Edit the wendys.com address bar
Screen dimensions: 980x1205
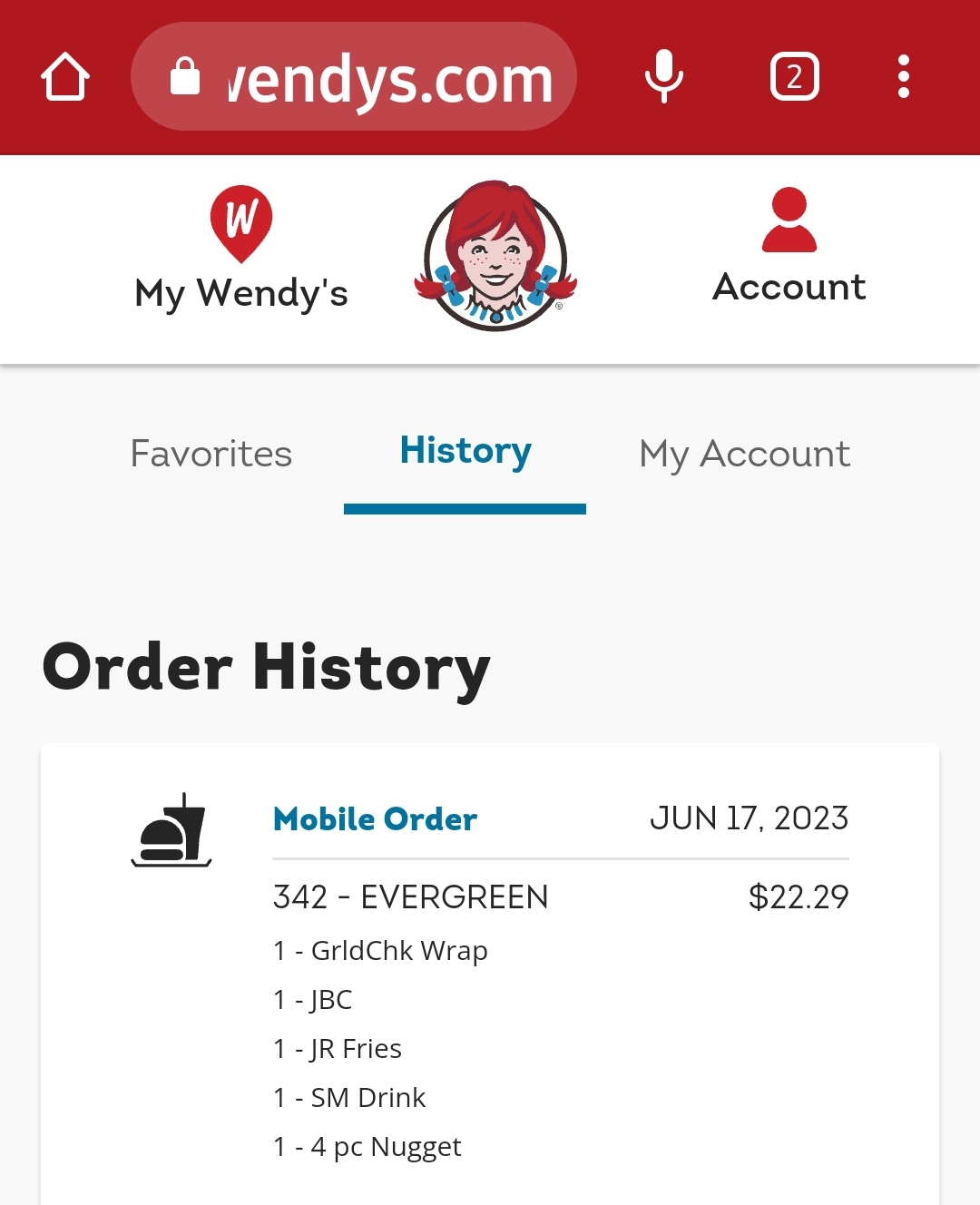[363, 78]
